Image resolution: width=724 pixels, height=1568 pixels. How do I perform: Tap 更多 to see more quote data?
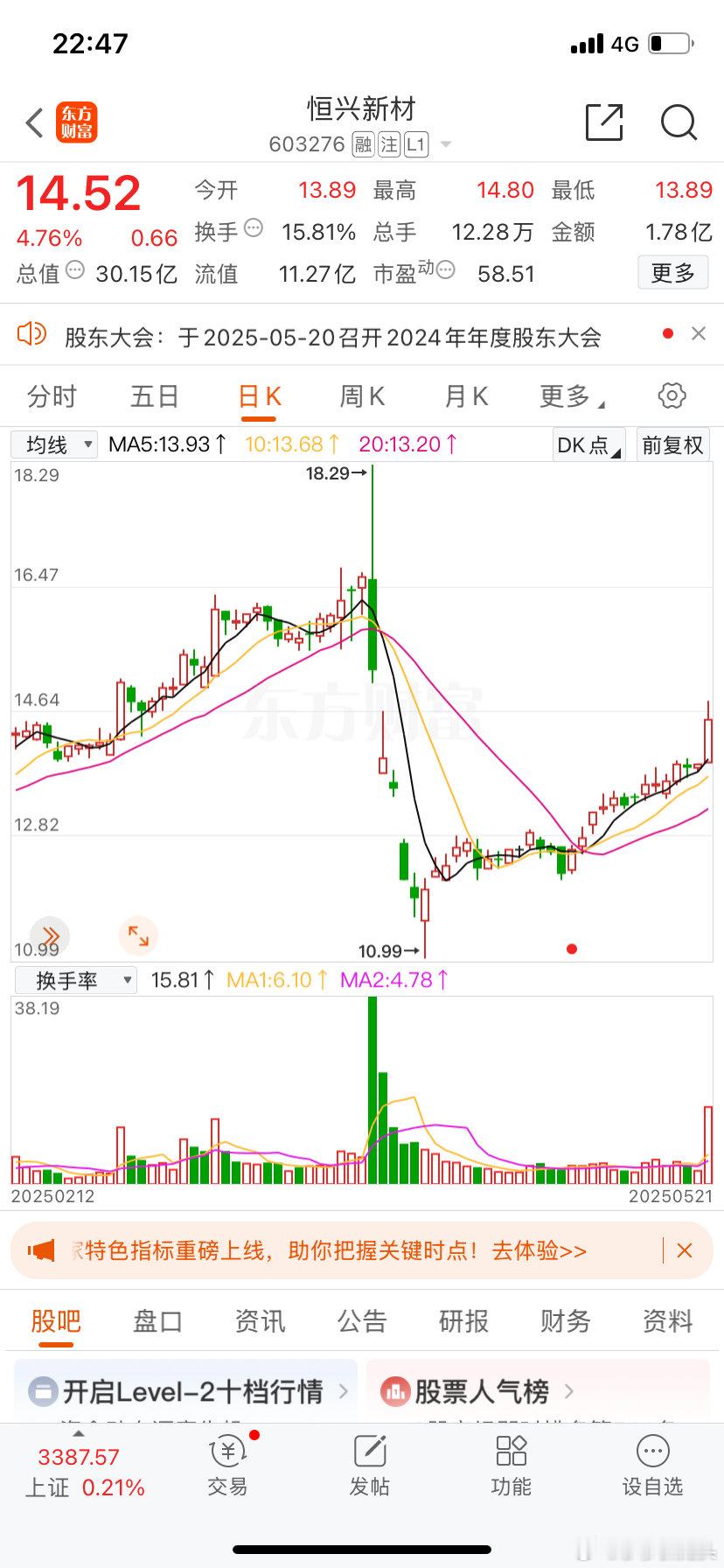pos(672,273)
